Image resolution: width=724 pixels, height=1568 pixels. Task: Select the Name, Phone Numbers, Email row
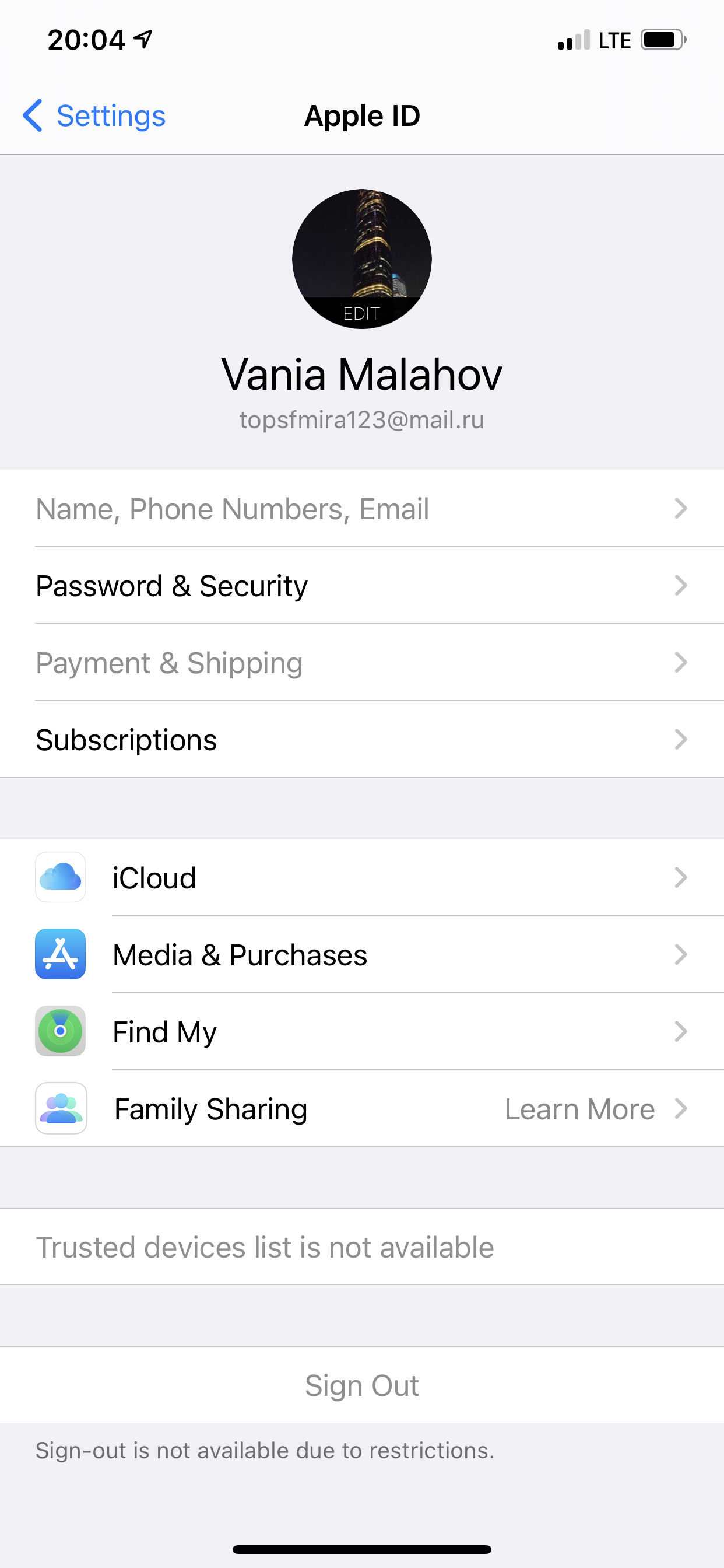[362, 508]
